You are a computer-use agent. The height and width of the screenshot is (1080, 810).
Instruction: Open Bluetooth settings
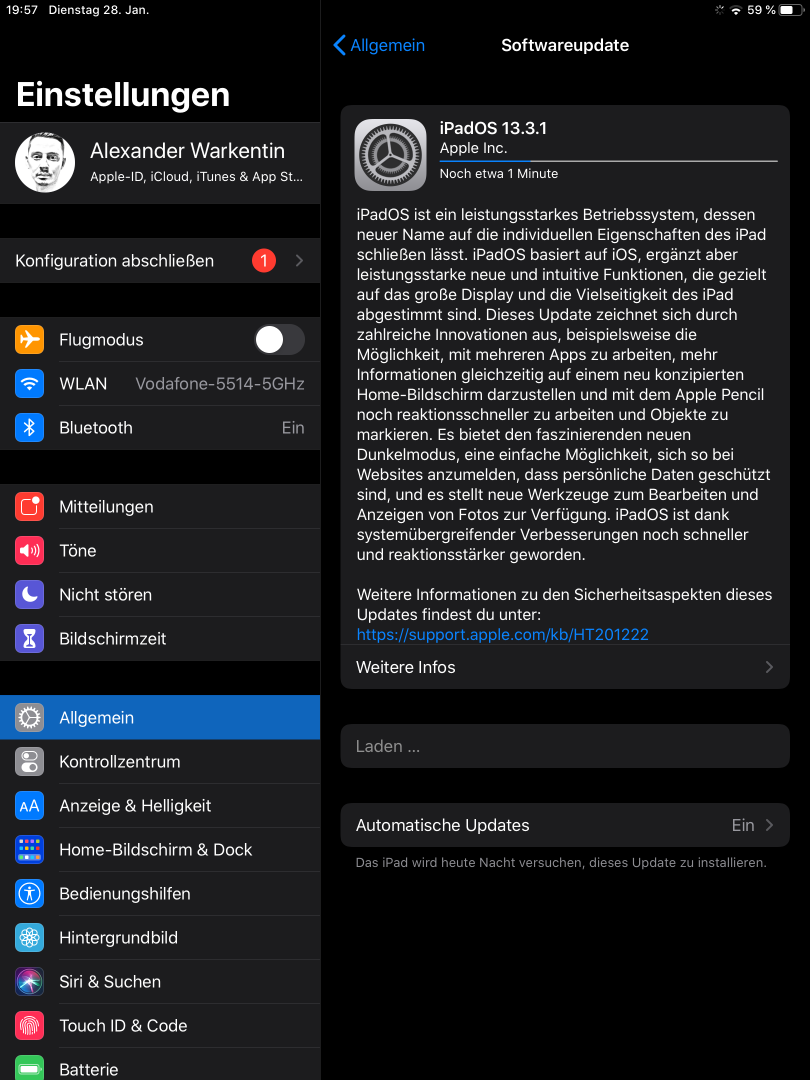(x=160, y=428)
